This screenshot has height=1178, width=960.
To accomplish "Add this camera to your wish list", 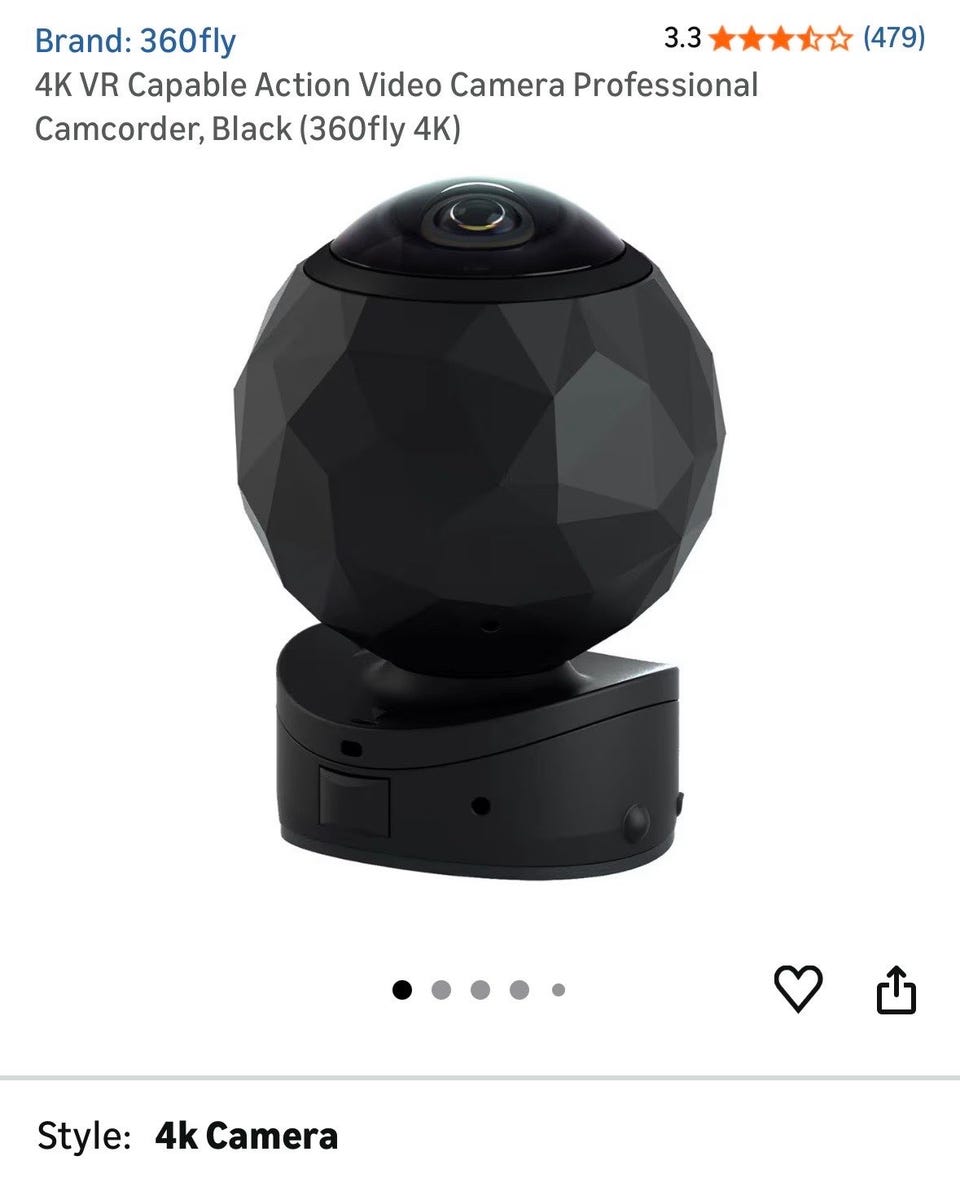I will (x=798, y=990).
